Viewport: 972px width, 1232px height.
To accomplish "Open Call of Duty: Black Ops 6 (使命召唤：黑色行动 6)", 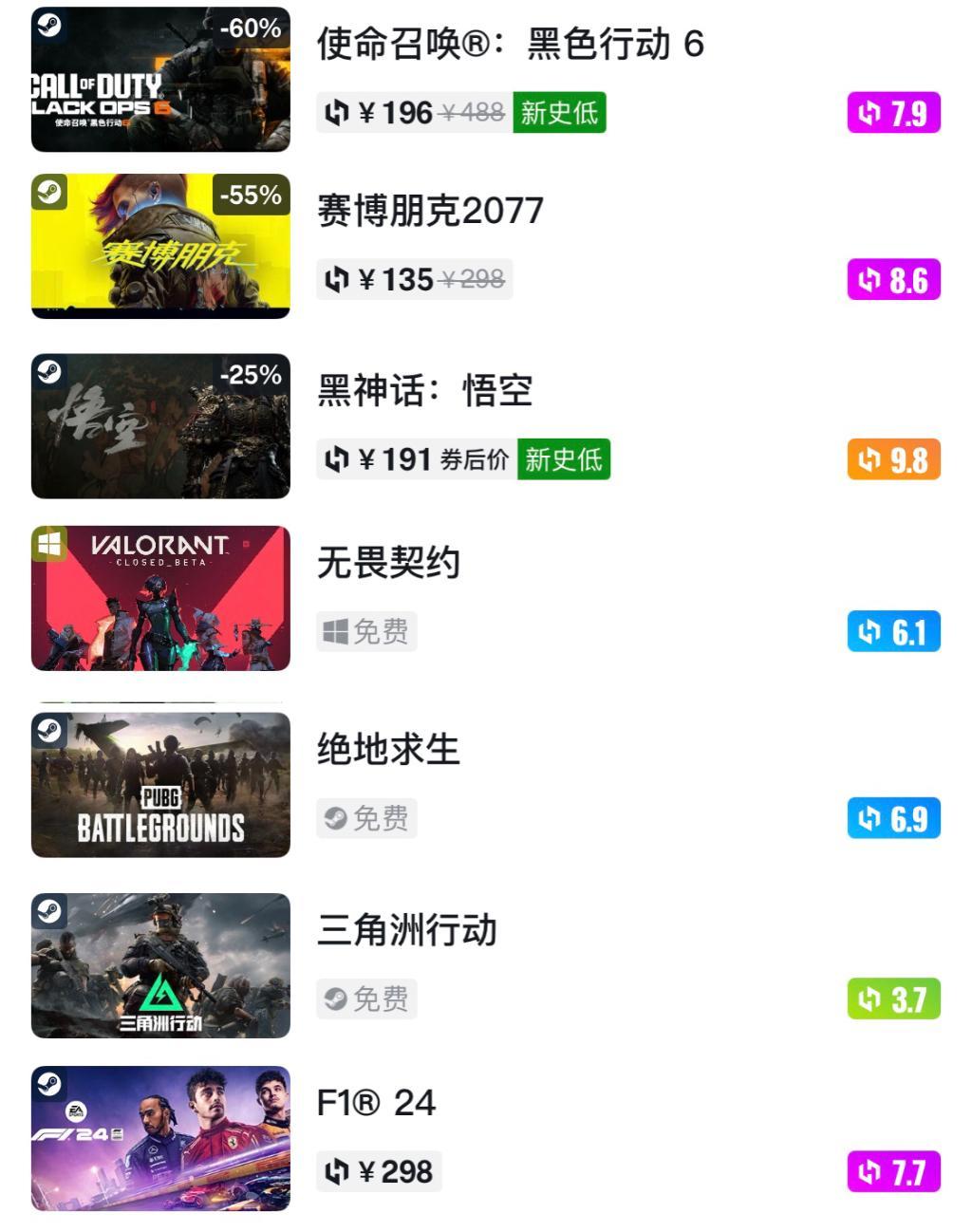I will pos(510,45).
